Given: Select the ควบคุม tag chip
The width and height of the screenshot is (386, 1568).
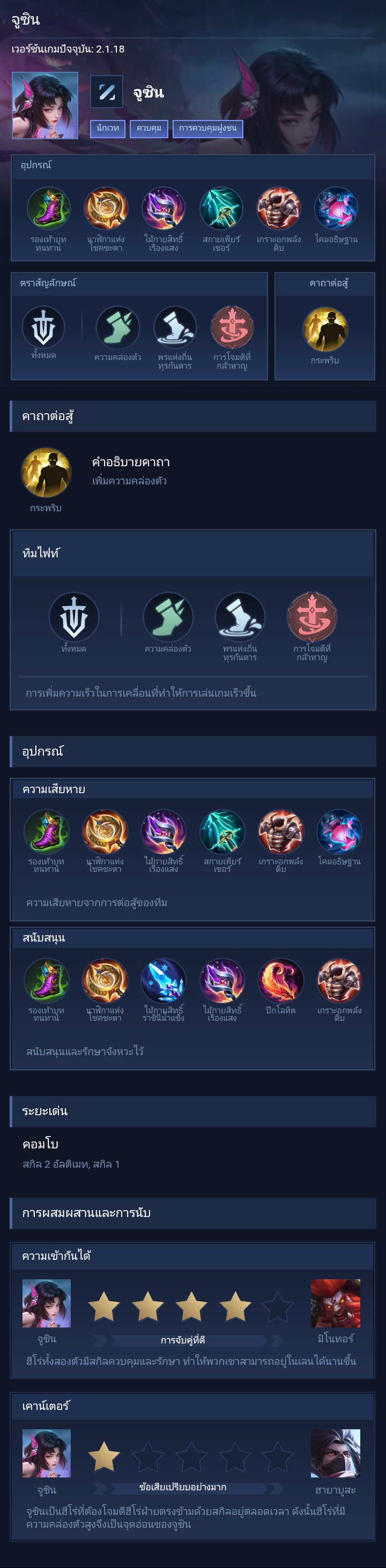Looking at the screenshot, I should [149, 129].
